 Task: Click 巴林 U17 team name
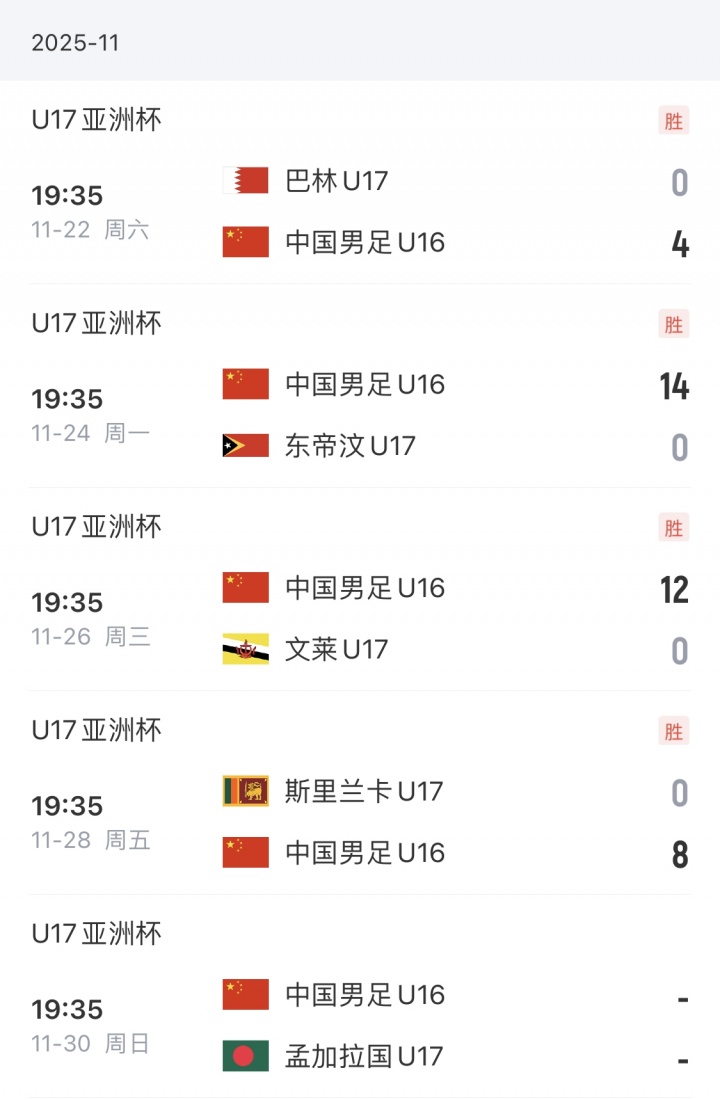335,180
